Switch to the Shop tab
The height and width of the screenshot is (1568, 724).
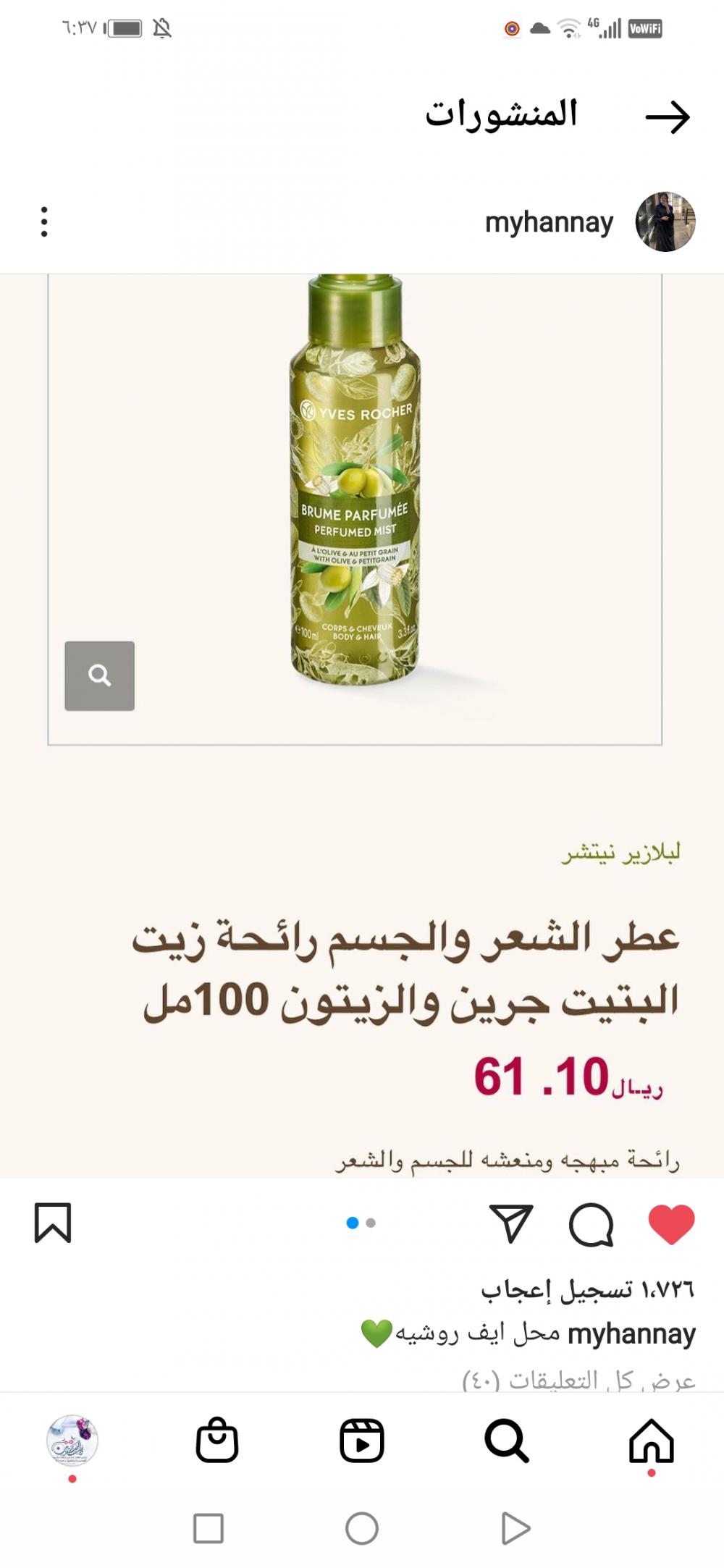click(x=216, y=1441)
